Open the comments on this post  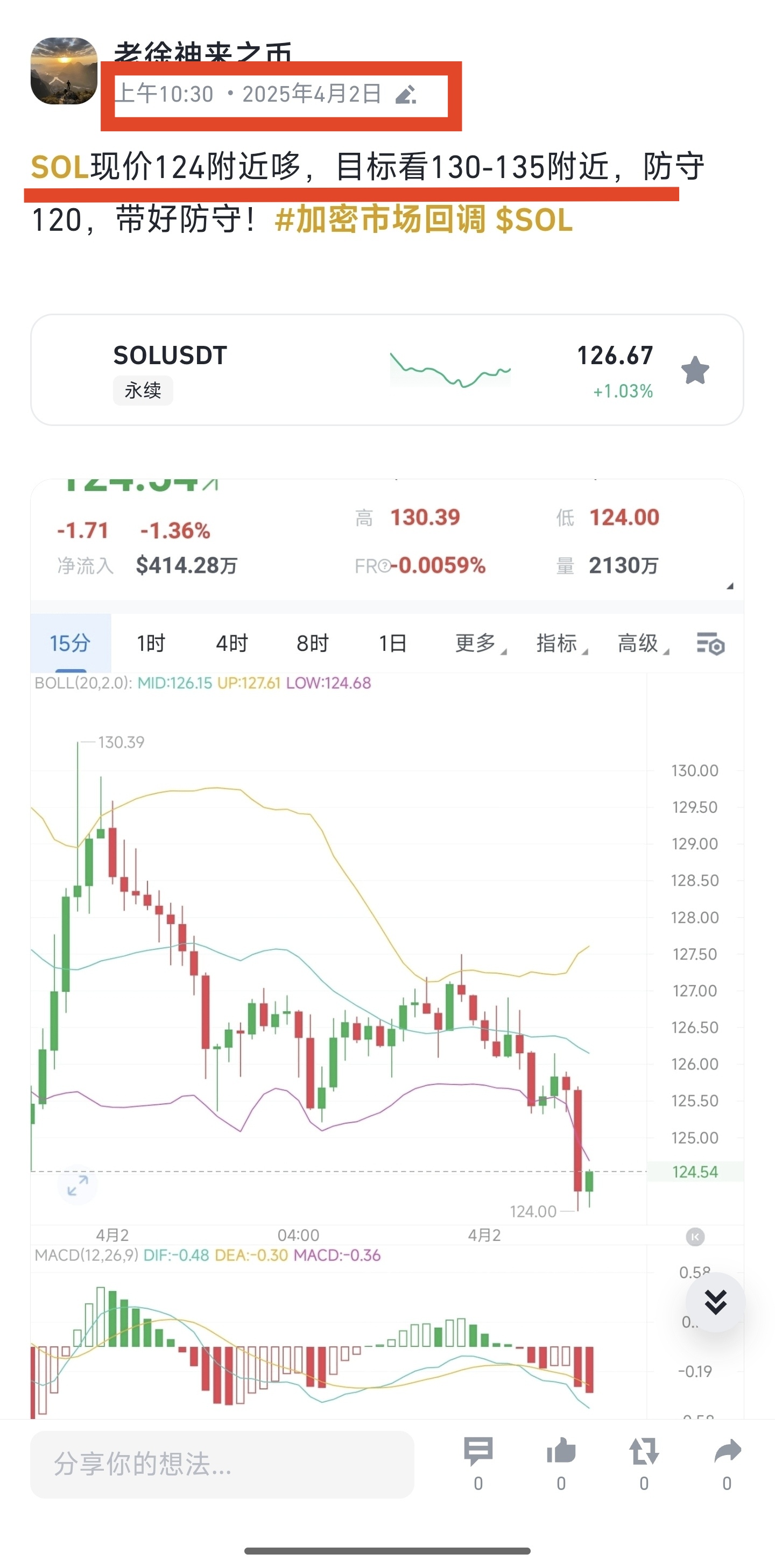pos(477,1452)
